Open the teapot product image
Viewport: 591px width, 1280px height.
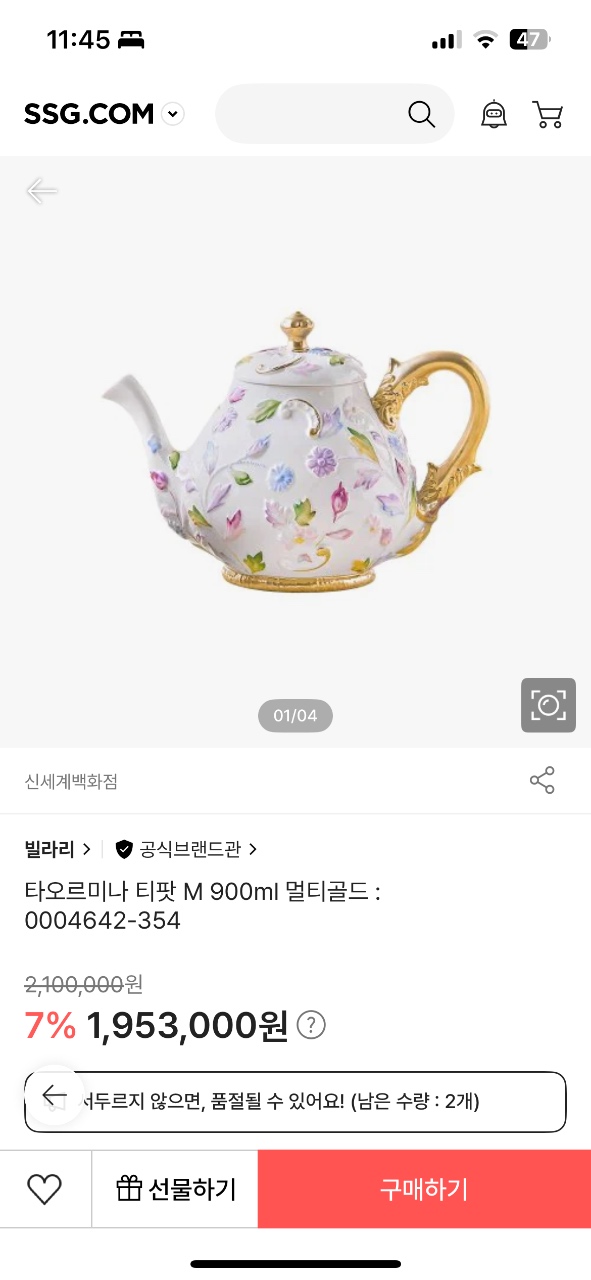295,452
